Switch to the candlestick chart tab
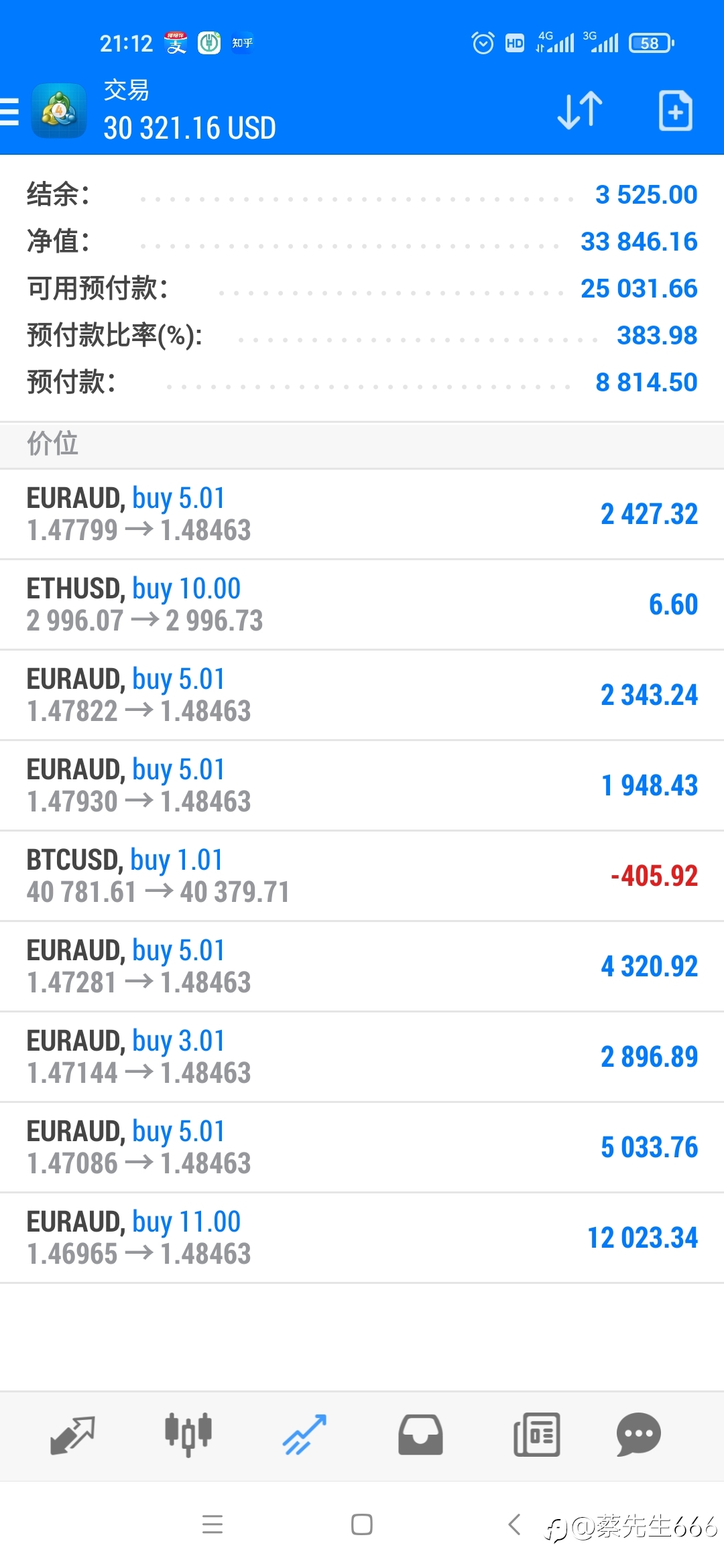 click(x=188, y=1435)
